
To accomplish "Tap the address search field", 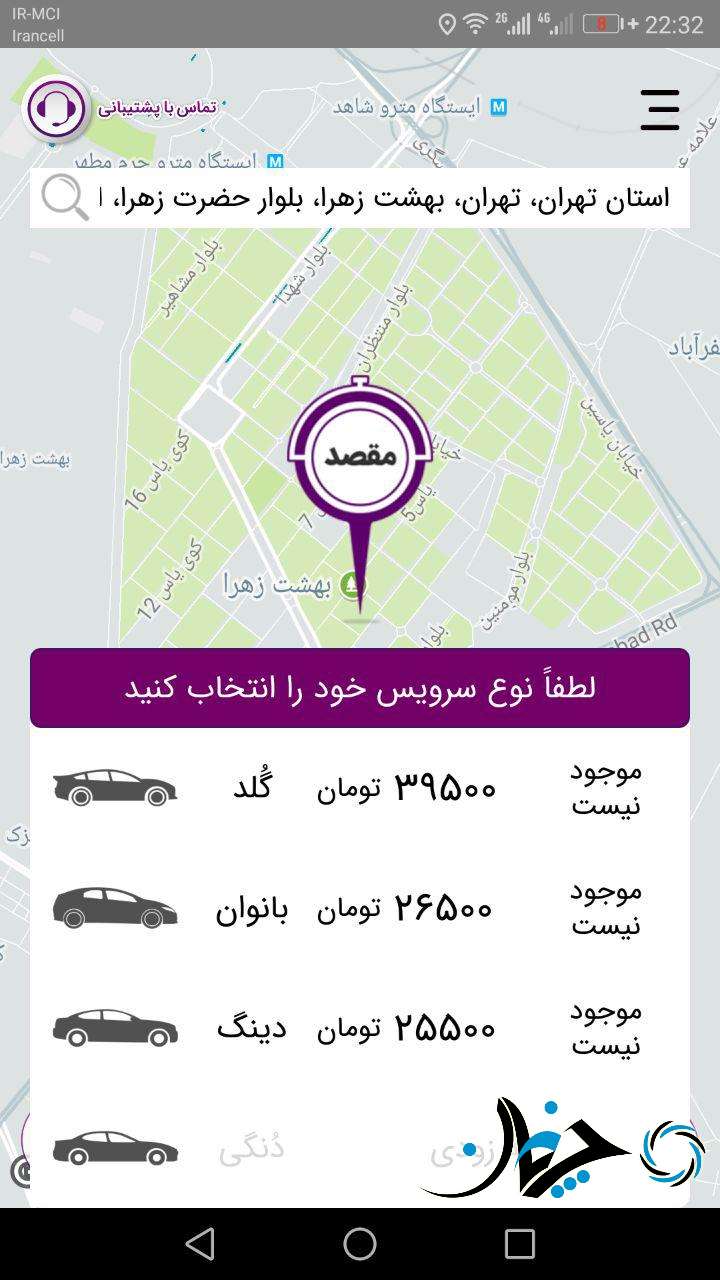I will click(360, 198).
